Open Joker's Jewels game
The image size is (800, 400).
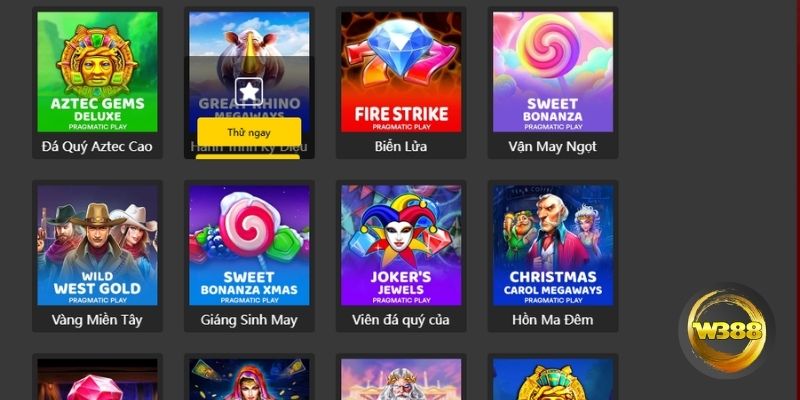[x=401, y=245]
